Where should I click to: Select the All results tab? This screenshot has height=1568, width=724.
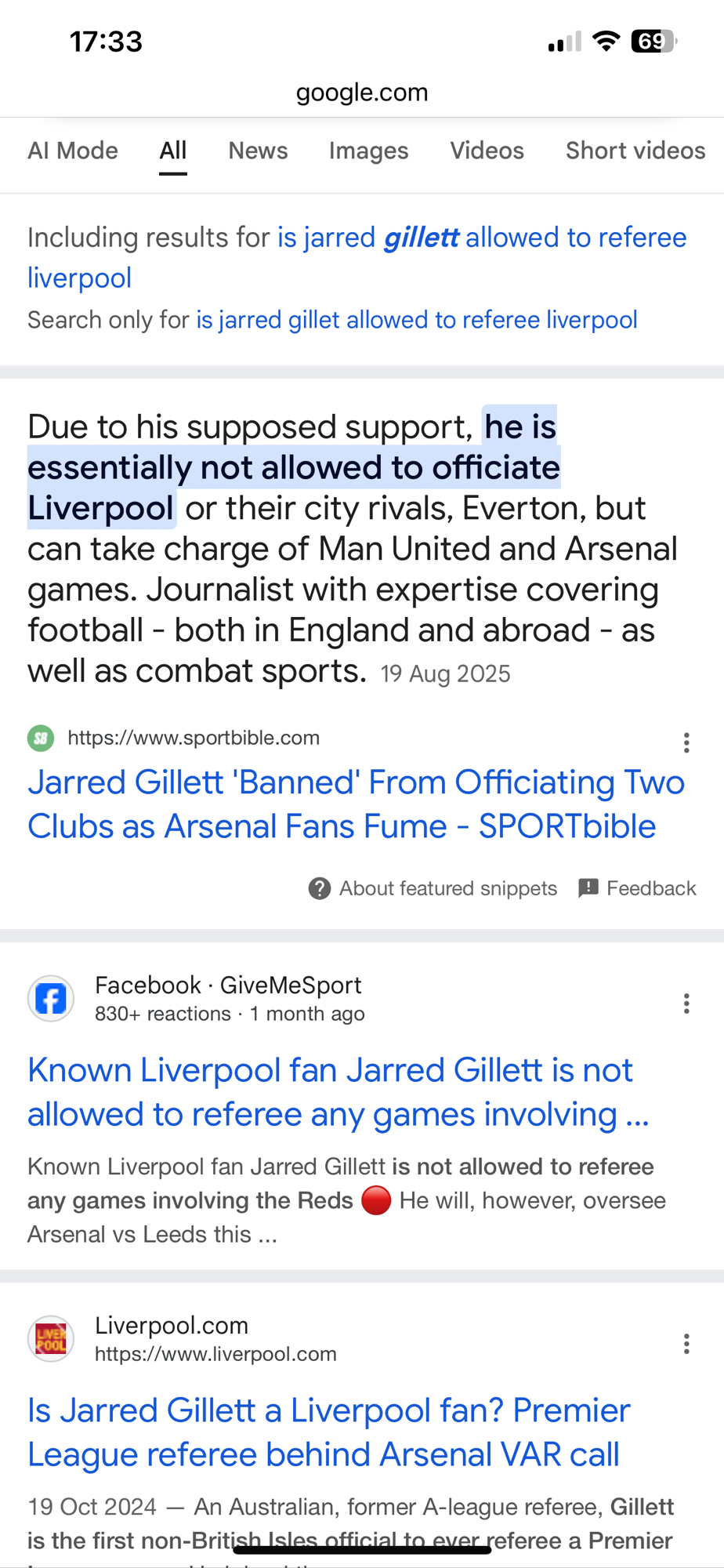(173, 151)
